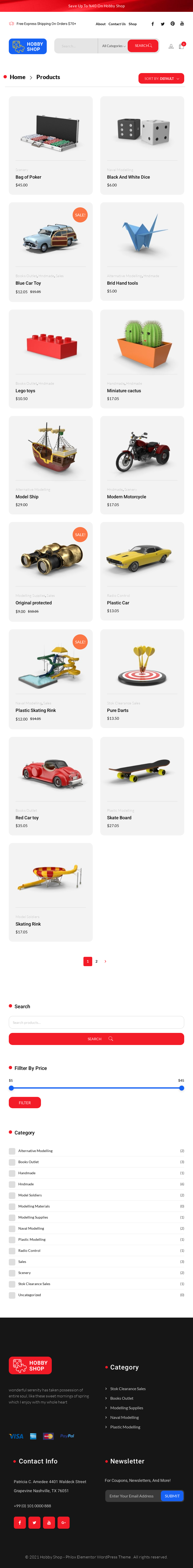Tap the Search products input field
This screenshot has width=193, height=1568.
coord(96,1023)
